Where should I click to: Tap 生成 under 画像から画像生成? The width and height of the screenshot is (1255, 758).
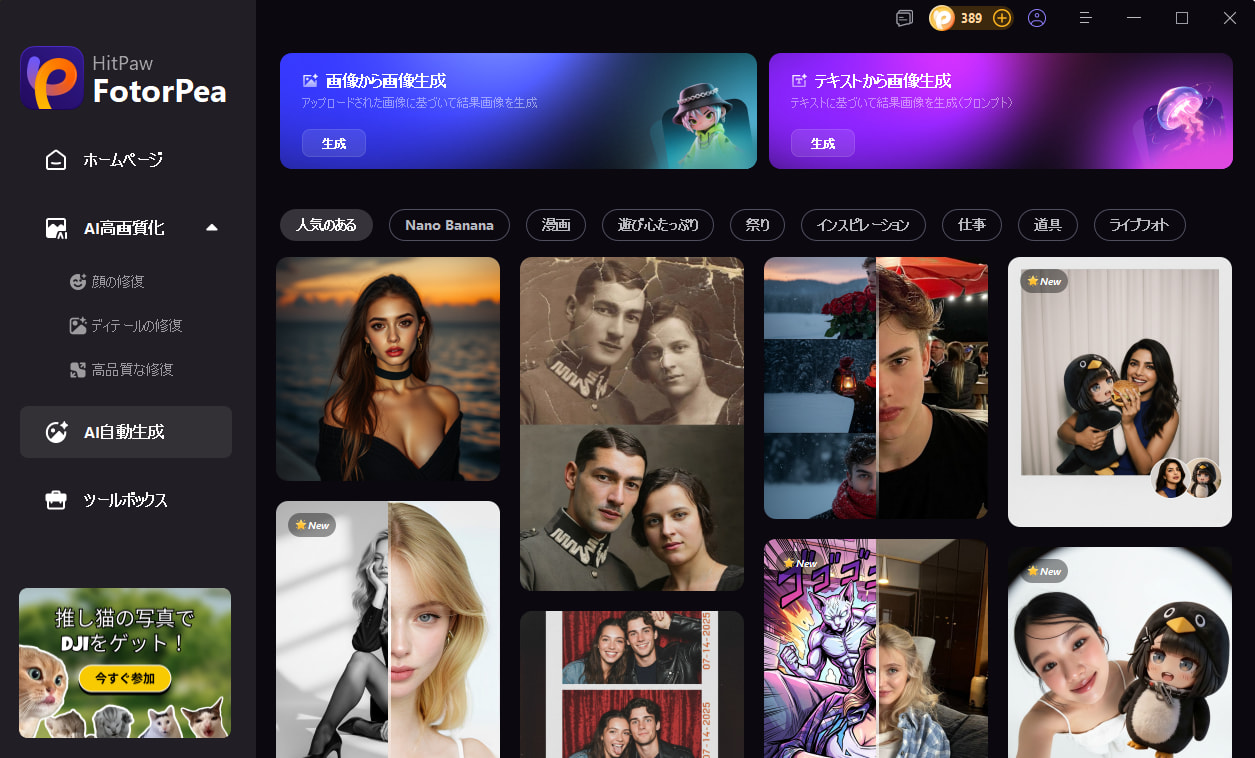tap(334, 143)
